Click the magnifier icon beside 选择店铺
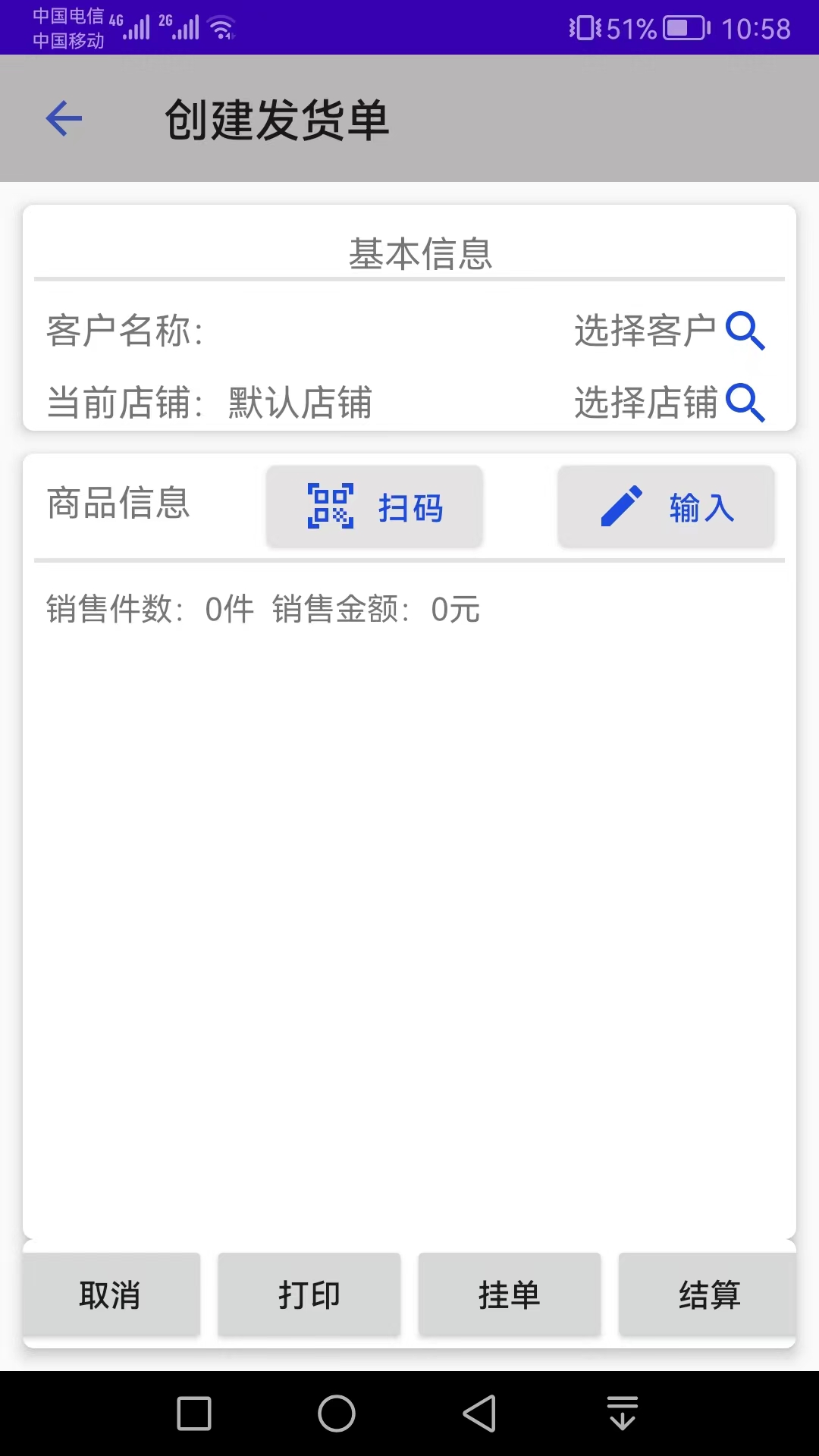819x1456 pixels. (748, 404)
